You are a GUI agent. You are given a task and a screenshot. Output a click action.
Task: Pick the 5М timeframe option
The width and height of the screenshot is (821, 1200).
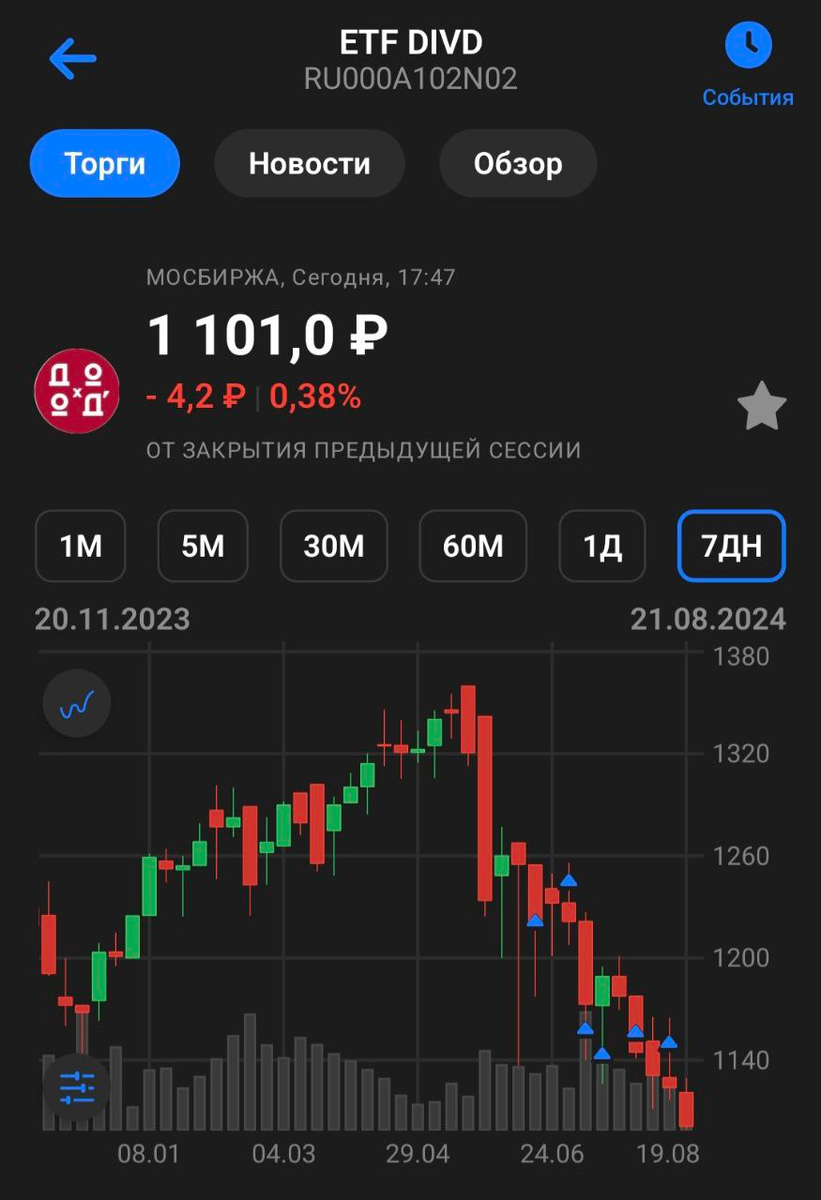tap(203, 546)
